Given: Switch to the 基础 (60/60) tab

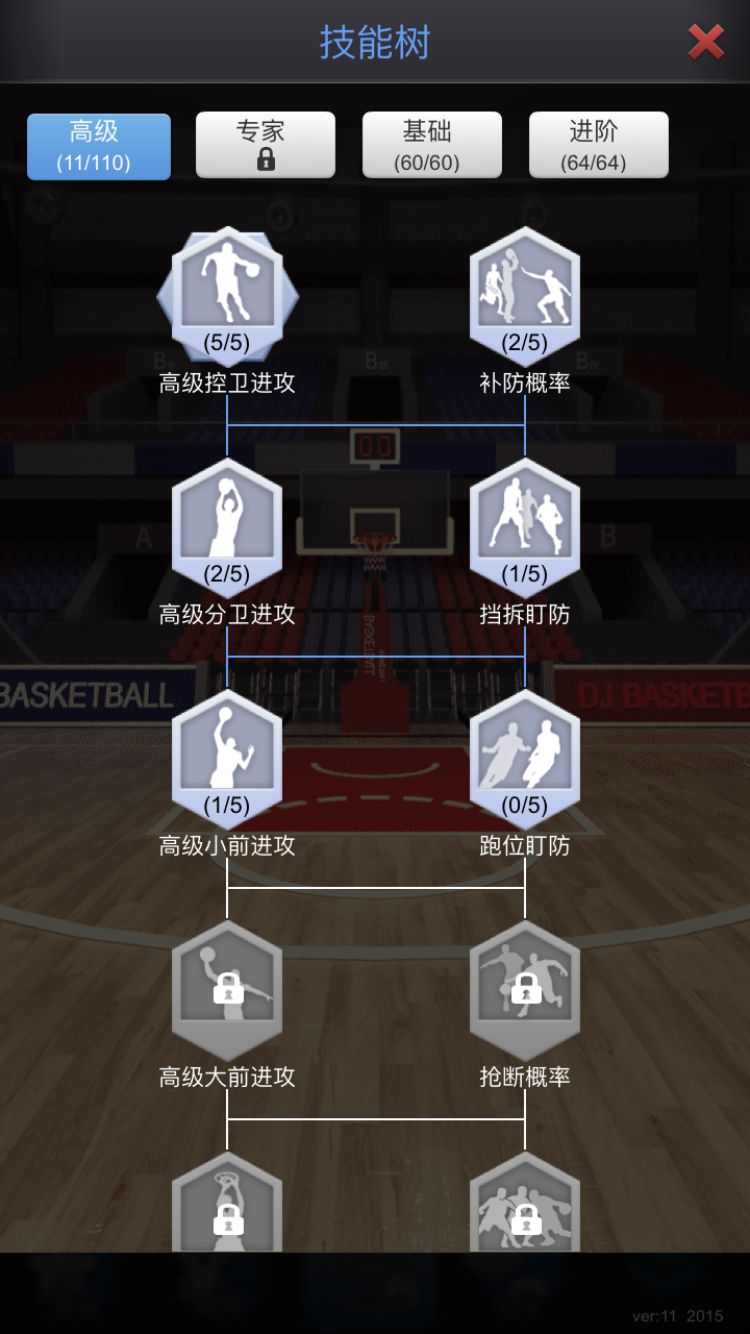Looking at the screenshot, I should [x=432, y=145].
